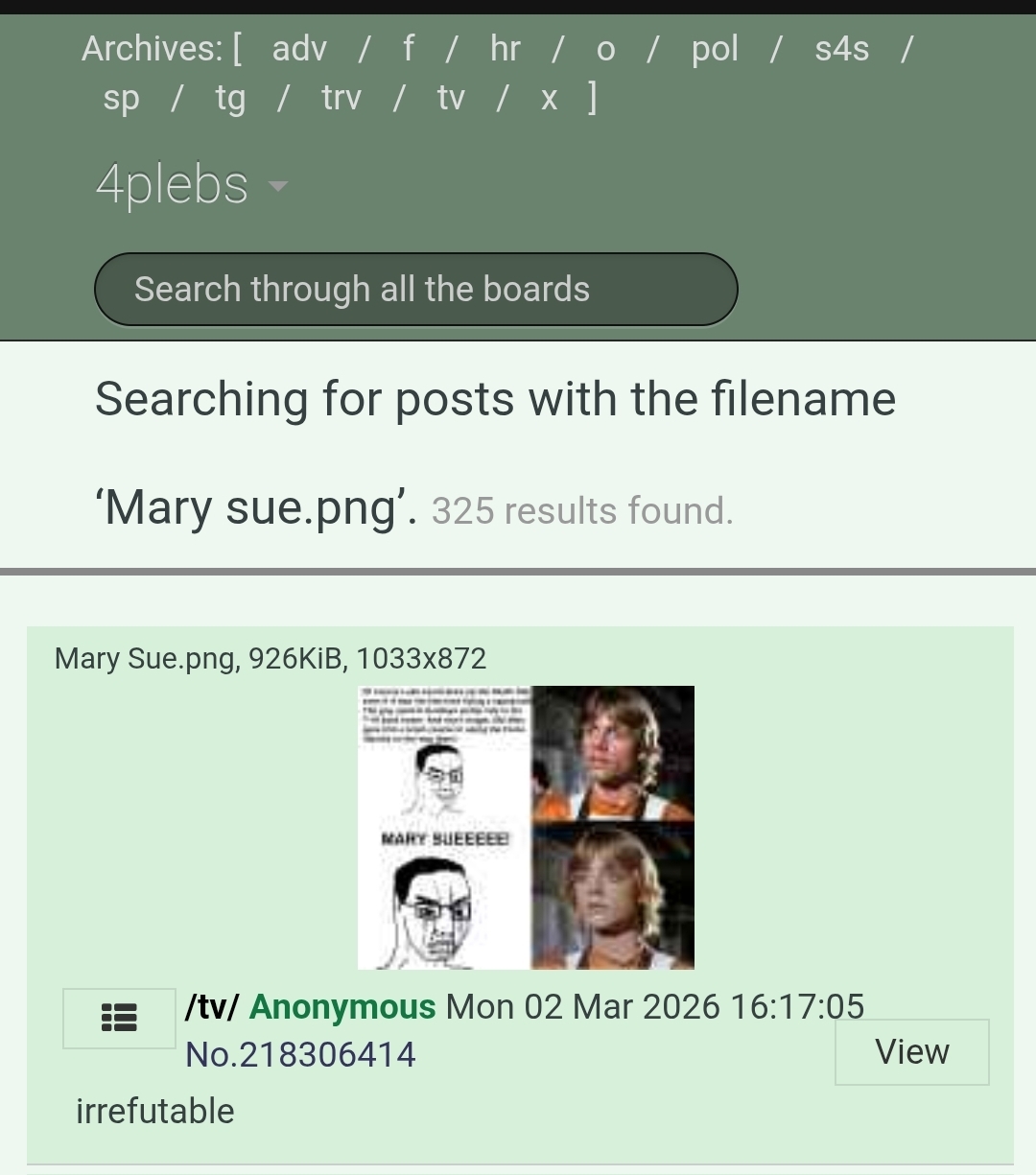
Task: Tap the View button
Action: [911, 1052]
